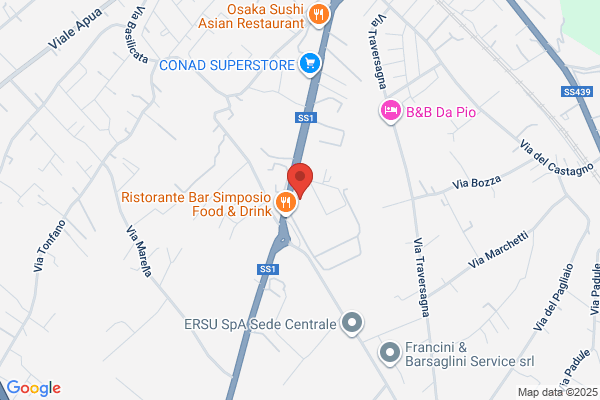
Task: Open the Osaka Sushi Asian Restaurant marker
Action: (319, 16)
